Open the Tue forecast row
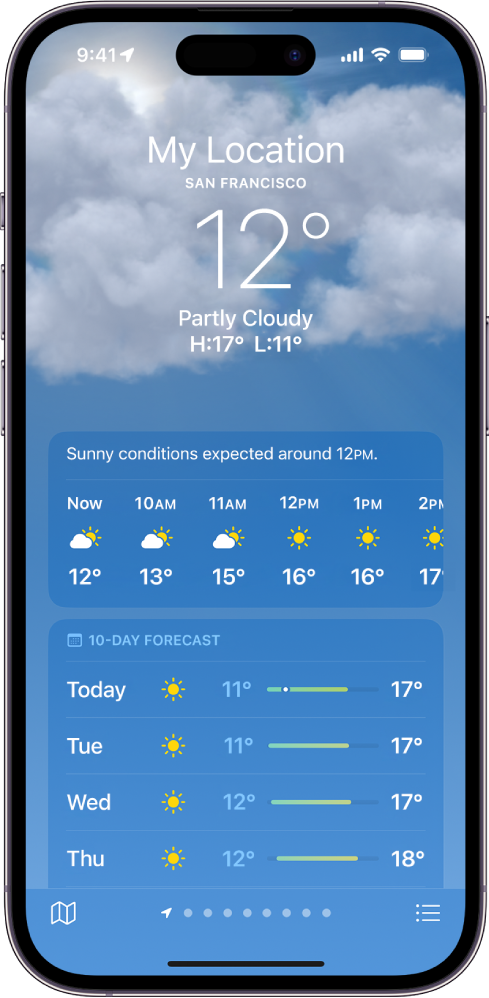The width and height of the screenshot is (489, 998). point(245,745)
